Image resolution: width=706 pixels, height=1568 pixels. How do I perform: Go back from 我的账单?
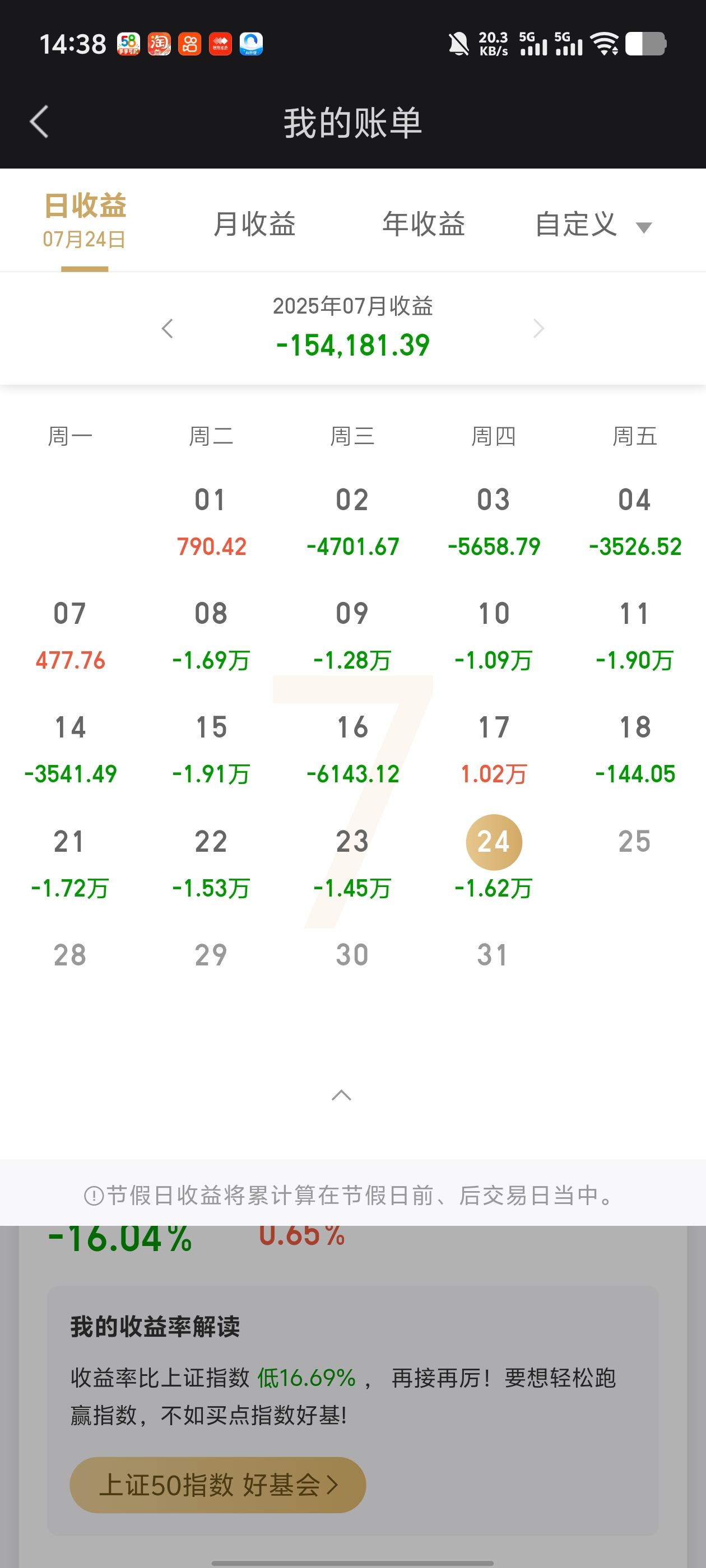pyautogui.click(x=39, y=122)
